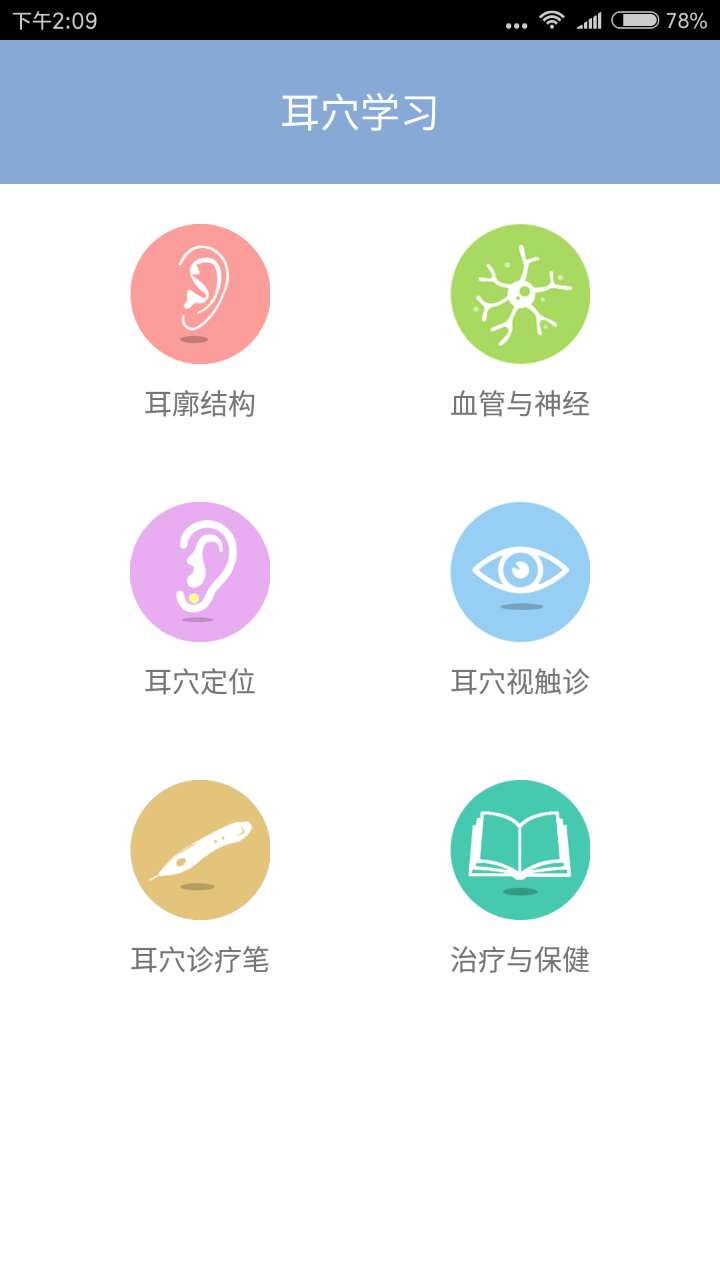Viewport: 720px width, 1280px height.
Task: Open the 耳穴定位 purple ear icon
Action: click(200, 571)
